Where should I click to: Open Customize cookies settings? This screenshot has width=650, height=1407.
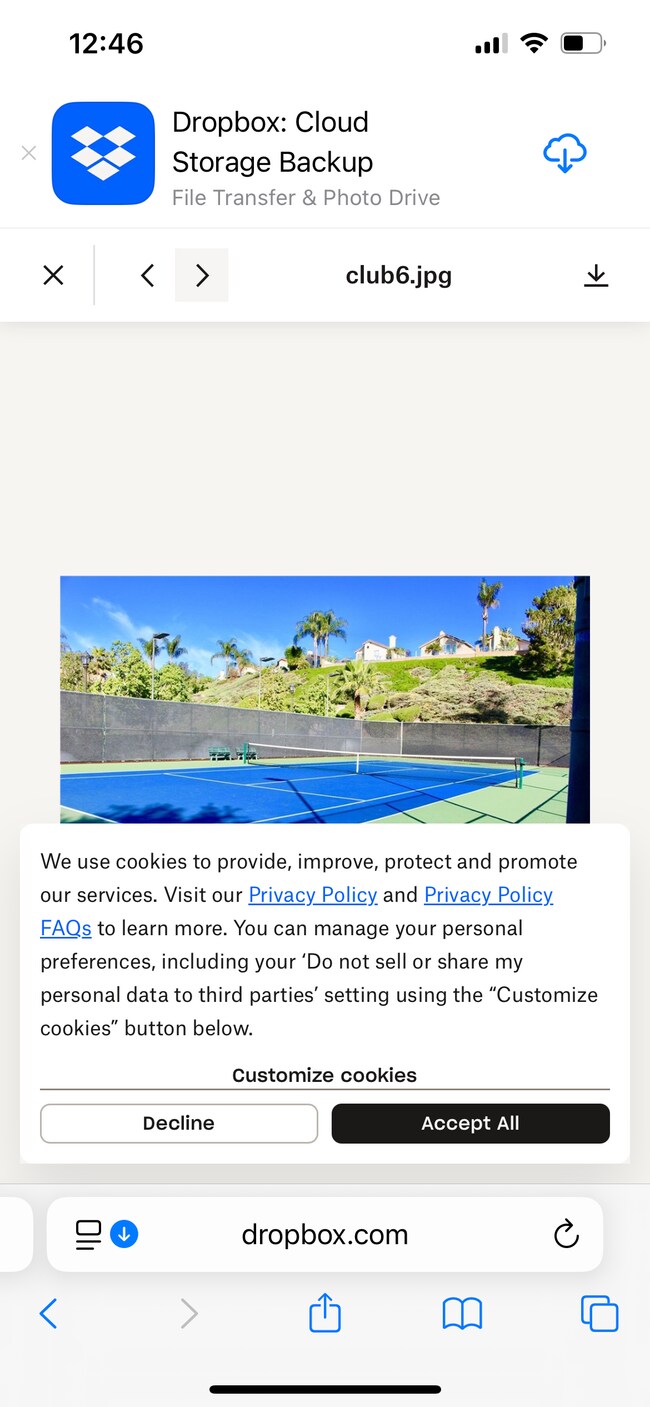click(324, 1075)
